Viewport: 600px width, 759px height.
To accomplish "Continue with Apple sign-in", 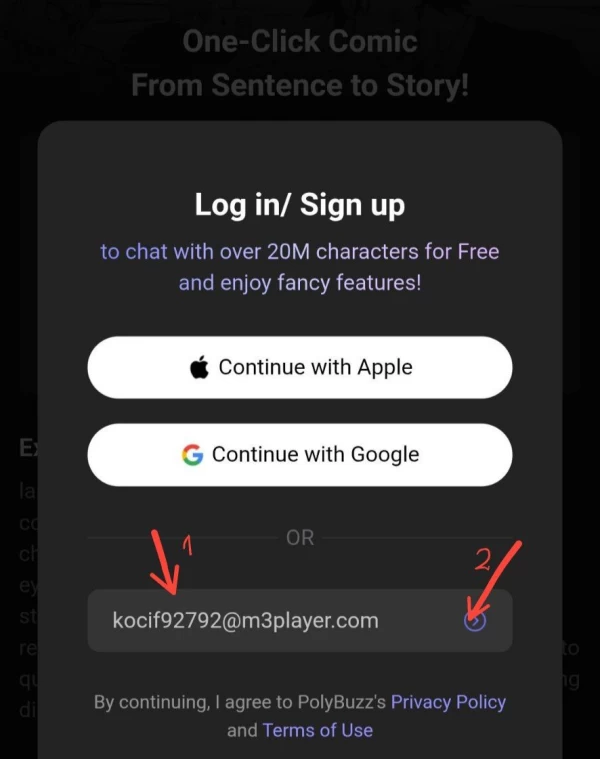I will point(300,367).
